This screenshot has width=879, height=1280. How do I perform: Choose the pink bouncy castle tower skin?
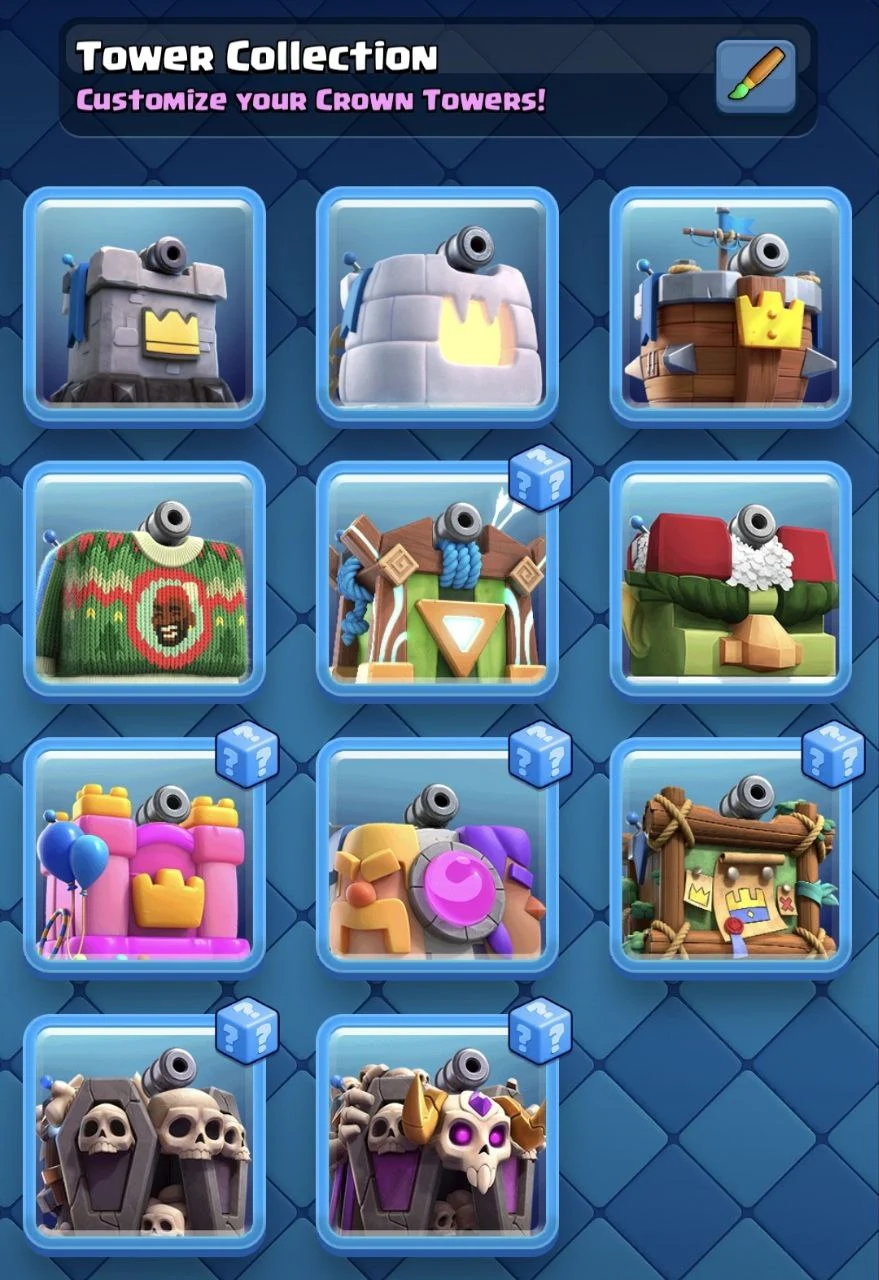pyautogui.click(x=144, y=856)
